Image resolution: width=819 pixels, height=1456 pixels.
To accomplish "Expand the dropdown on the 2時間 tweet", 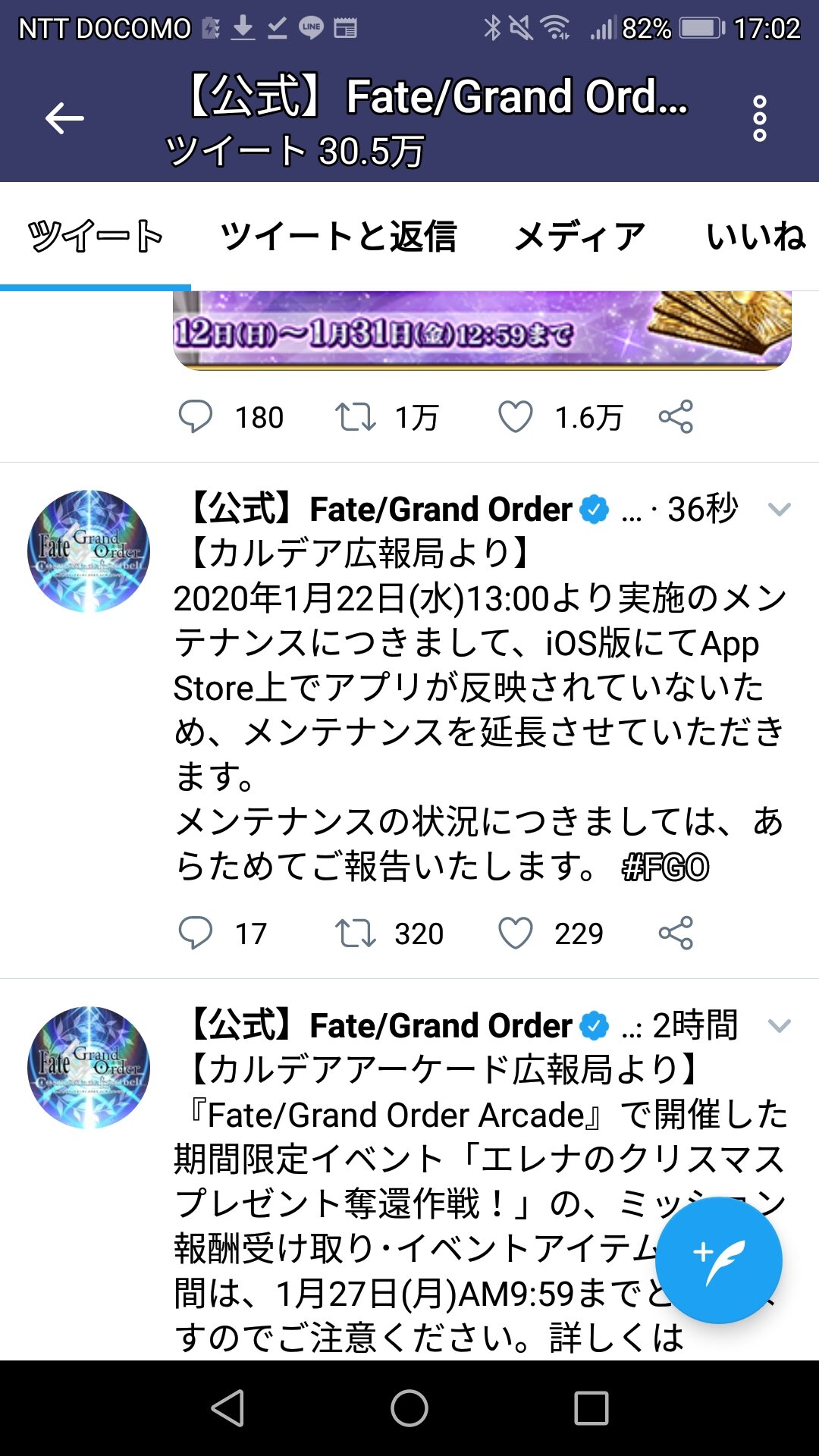I will click(780, 1026).
